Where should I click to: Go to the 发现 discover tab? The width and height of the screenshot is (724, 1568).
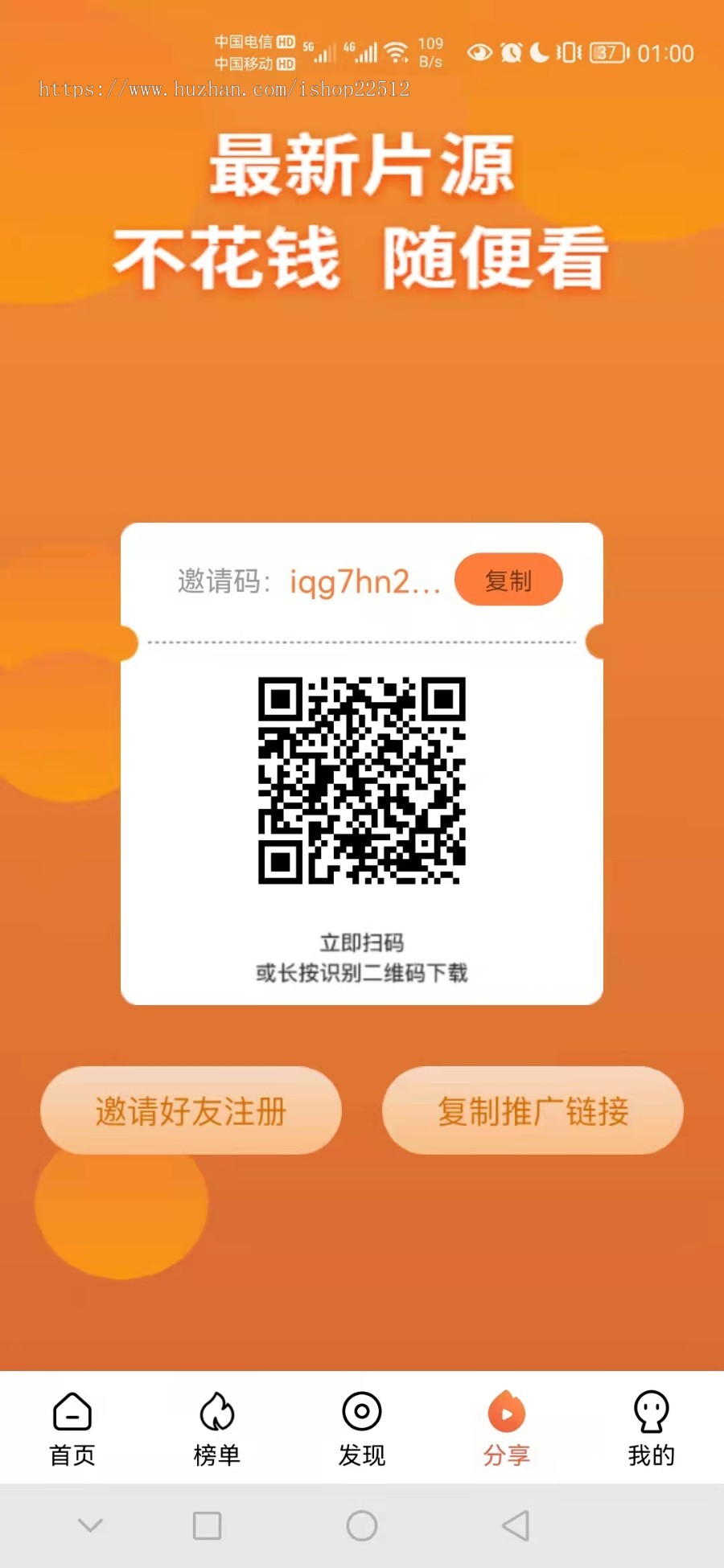pyautogui.click(x=362, y=1428)
